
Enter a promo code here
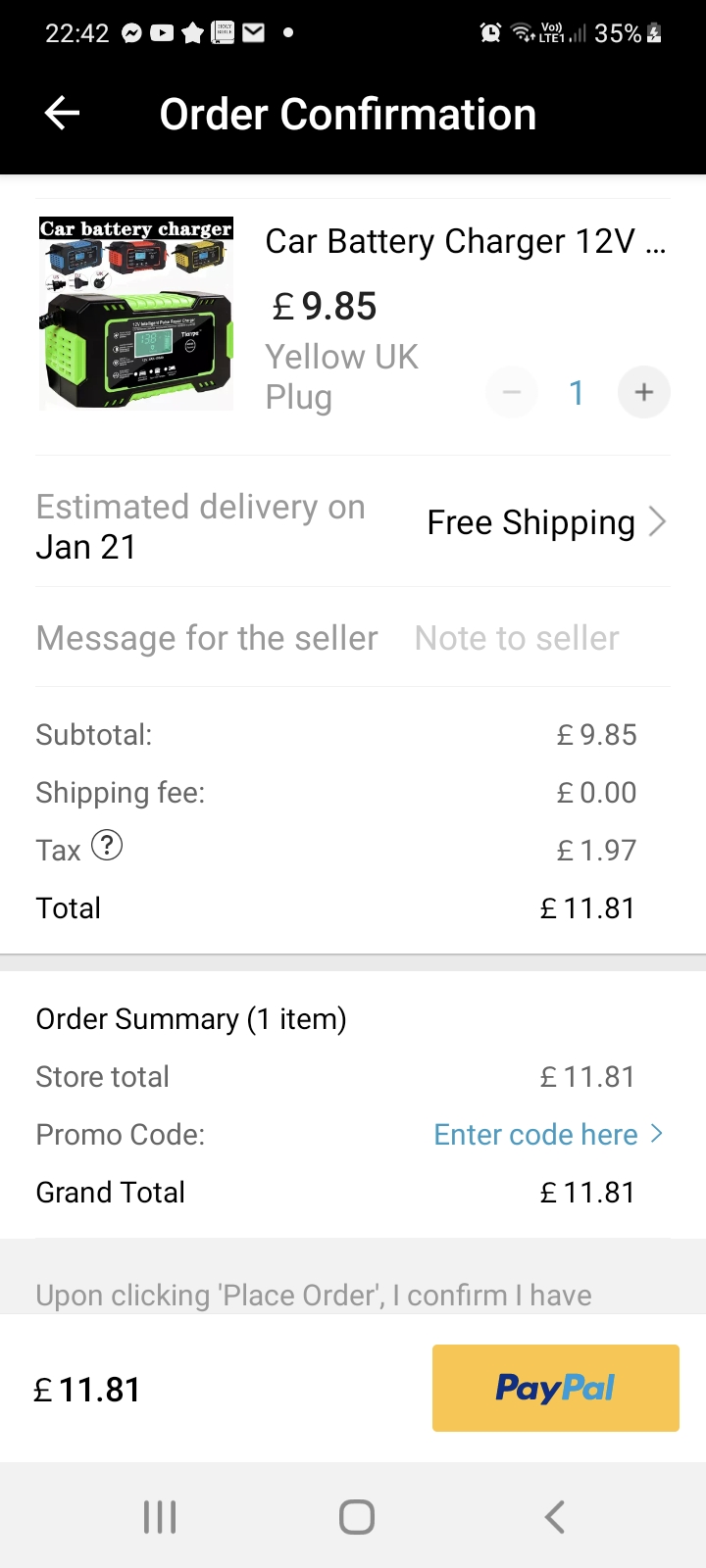547,1134
